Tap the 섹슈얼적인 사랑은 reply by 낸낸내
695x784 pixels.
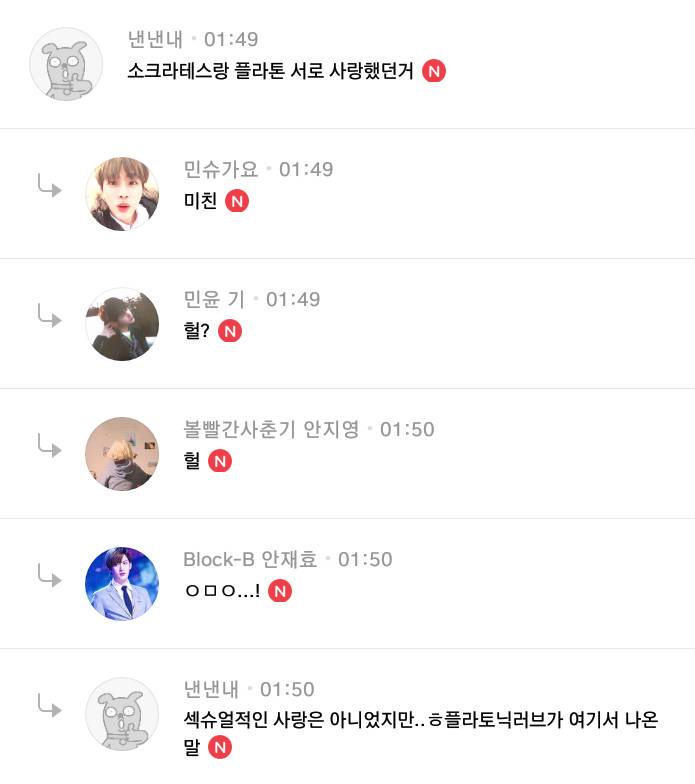click(x=420, y=721)
